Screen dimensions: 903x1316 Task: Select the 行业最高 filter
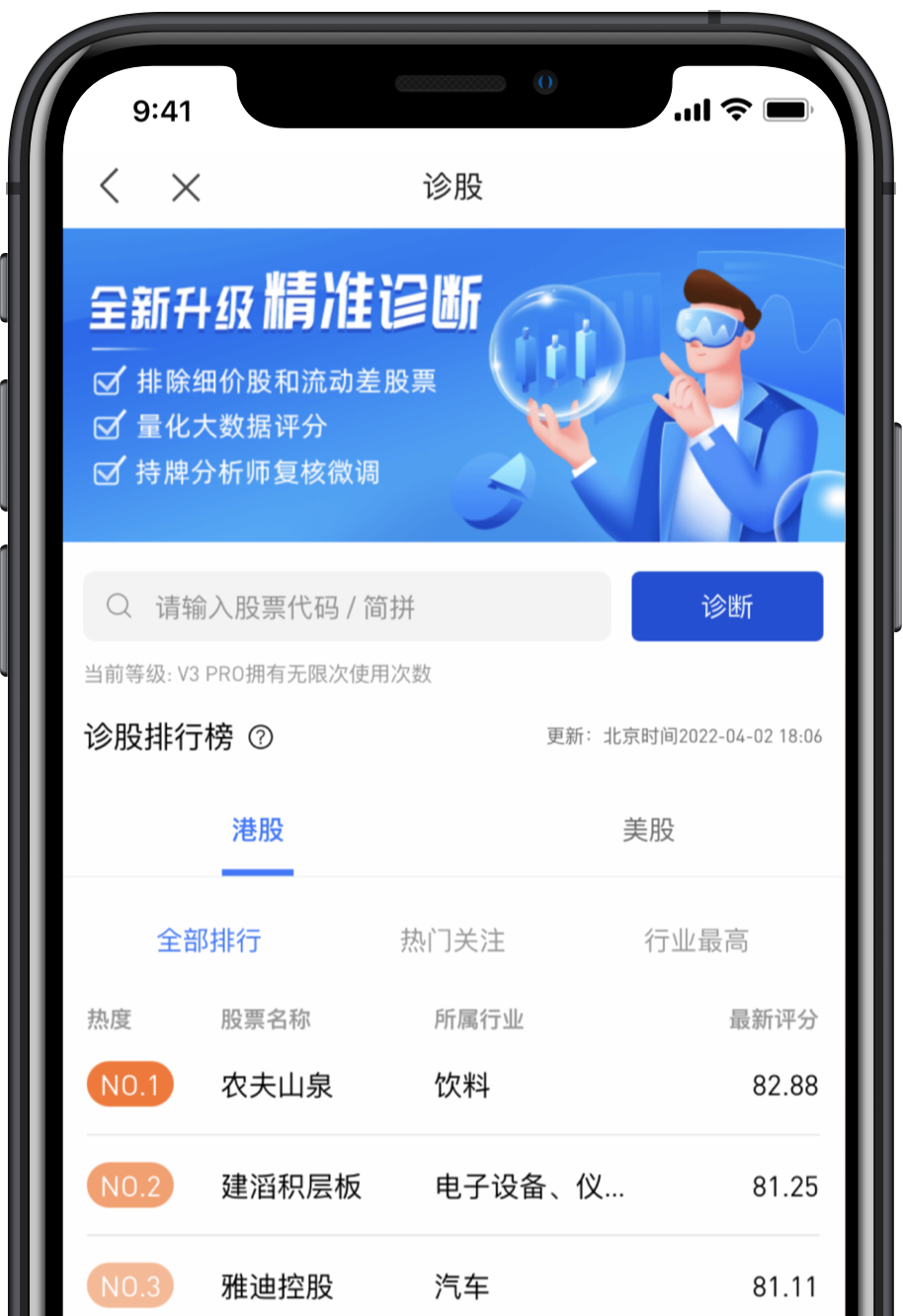697,941
